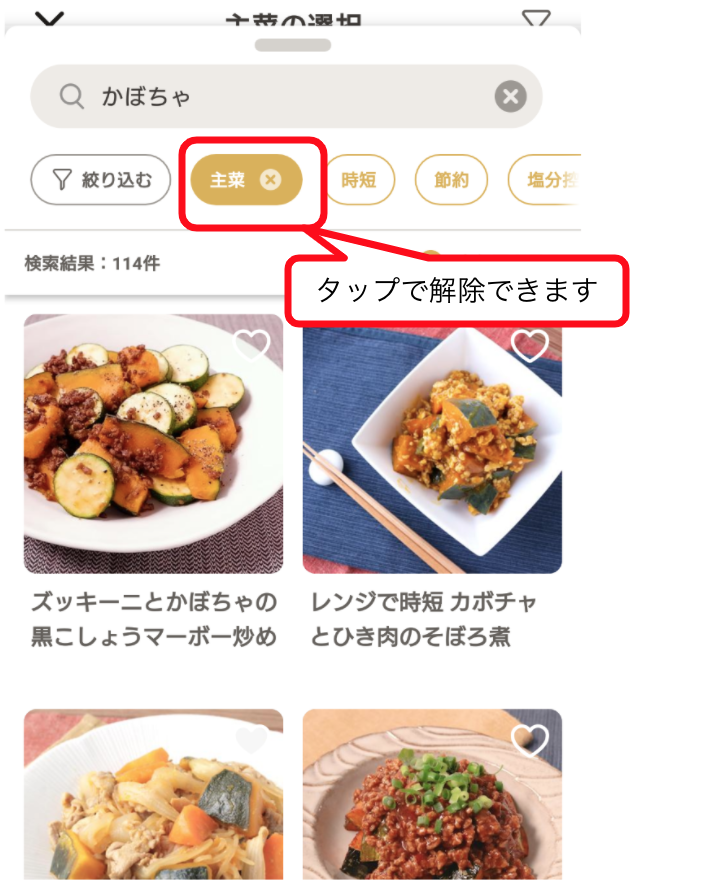Tap the かぼちゃ search field

(280, 97)
